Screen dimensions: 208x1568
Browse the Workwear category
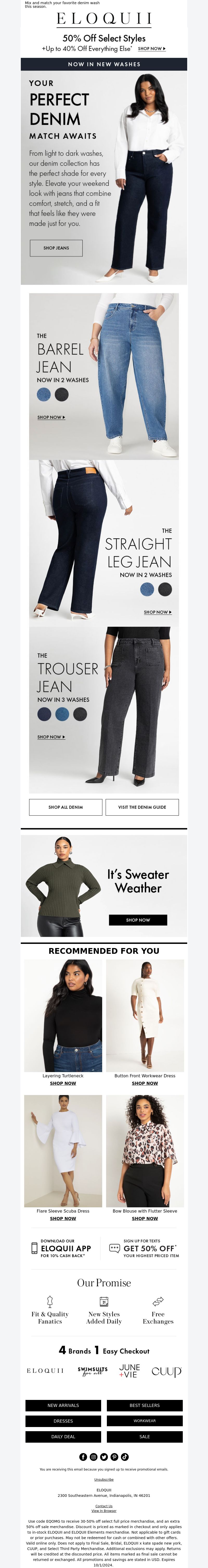click(145, 1421)
